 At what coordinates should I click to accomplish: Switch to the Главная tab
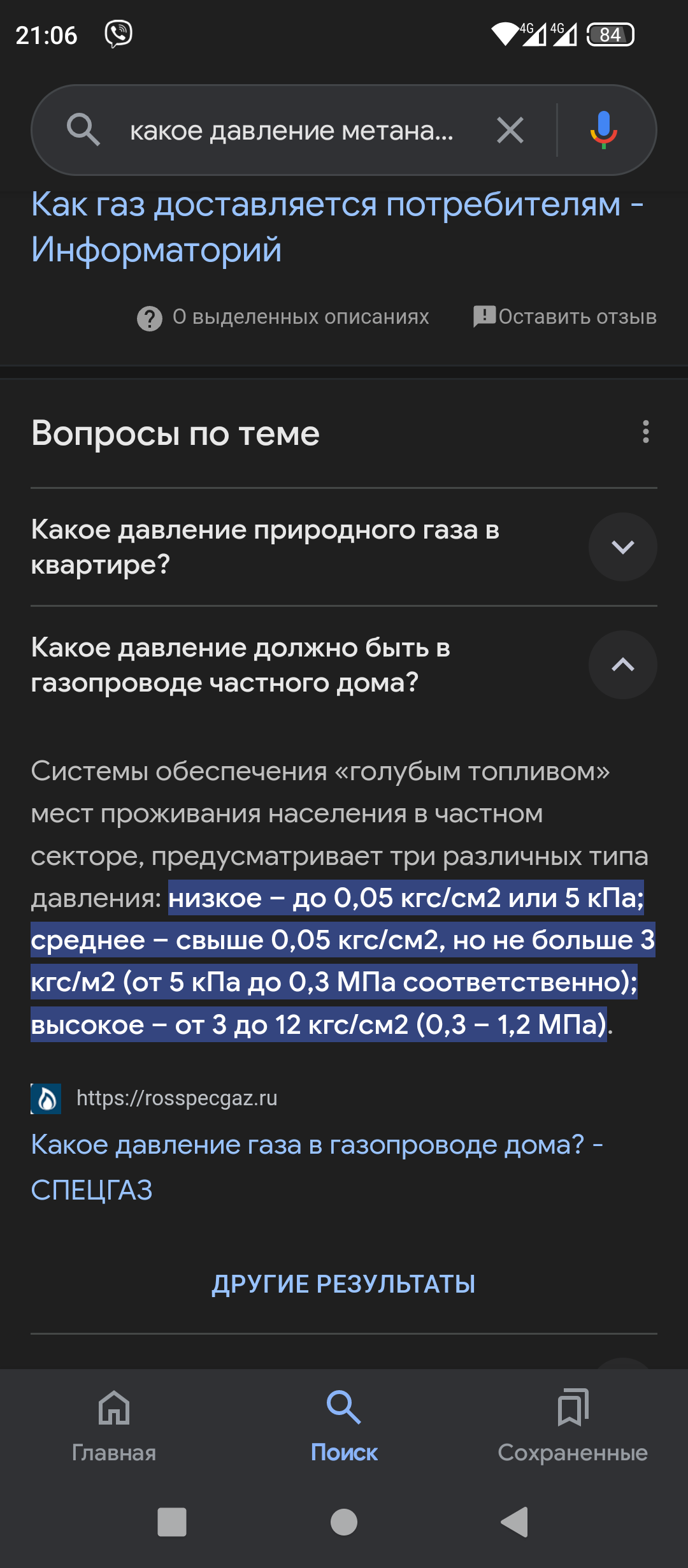tap(114, 1426)
